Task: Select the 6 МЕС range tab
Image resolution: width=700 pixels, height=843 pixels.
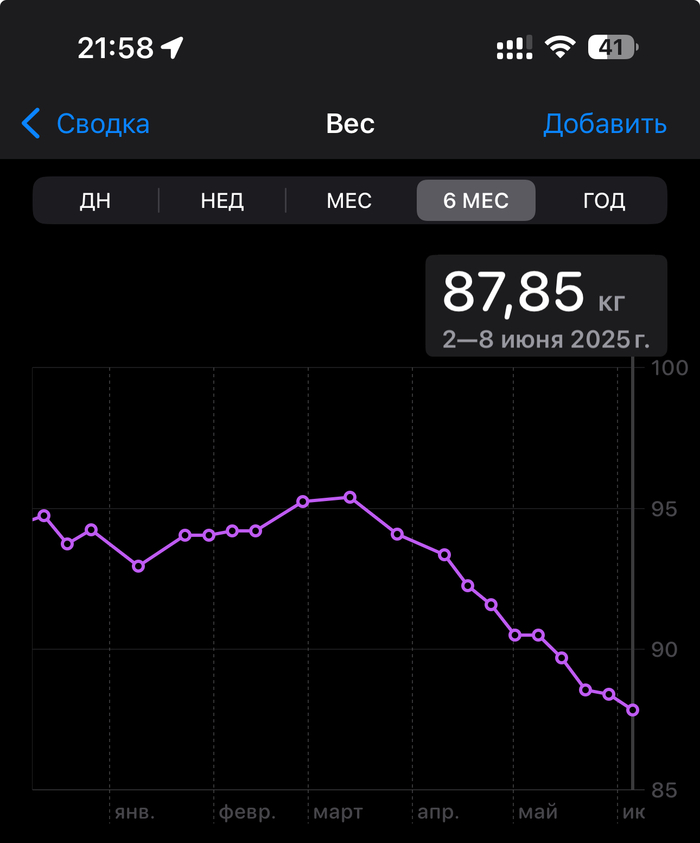Action: [476, 201]
